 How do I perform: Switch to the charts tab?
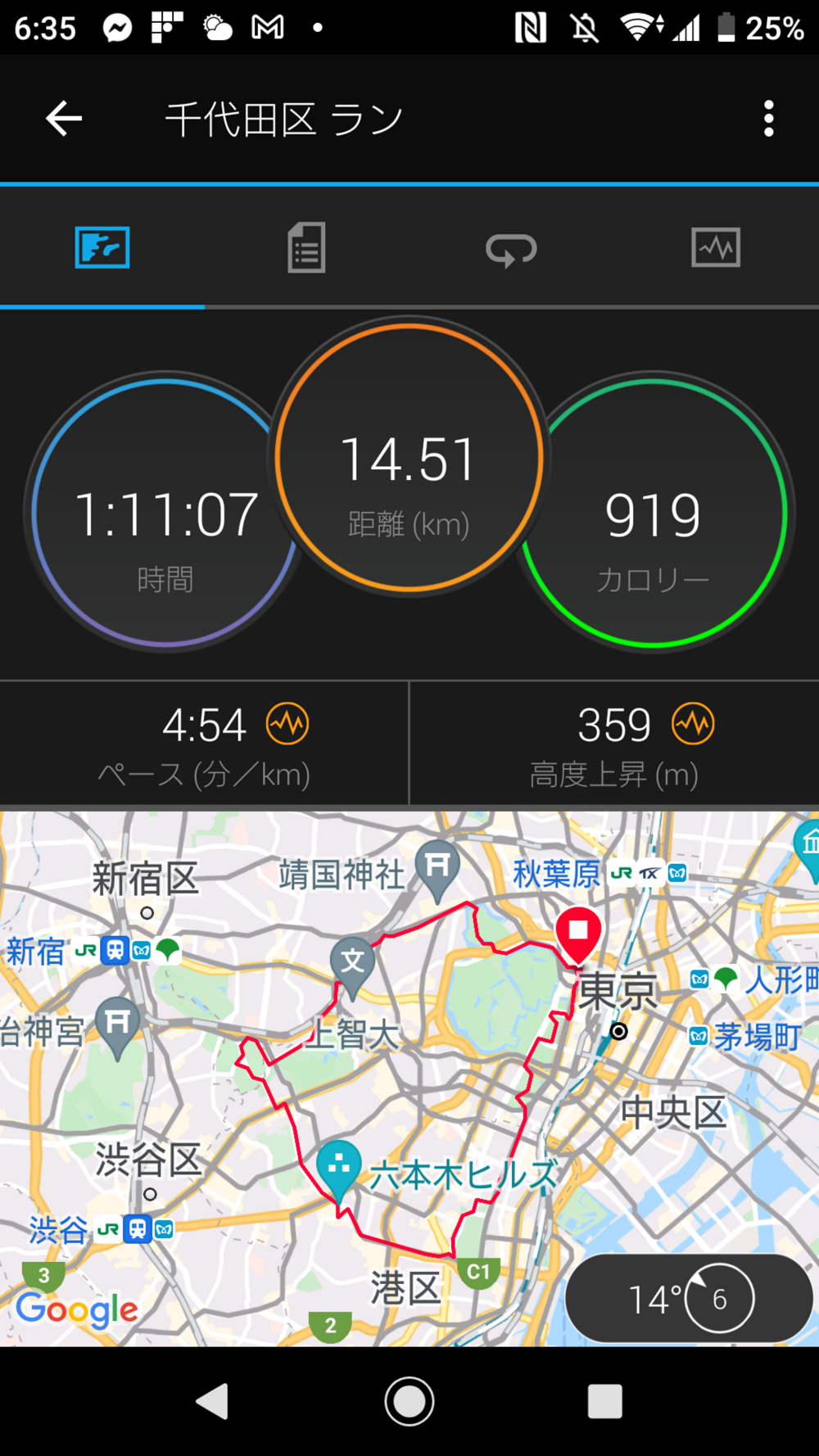[x=716, y=247]
